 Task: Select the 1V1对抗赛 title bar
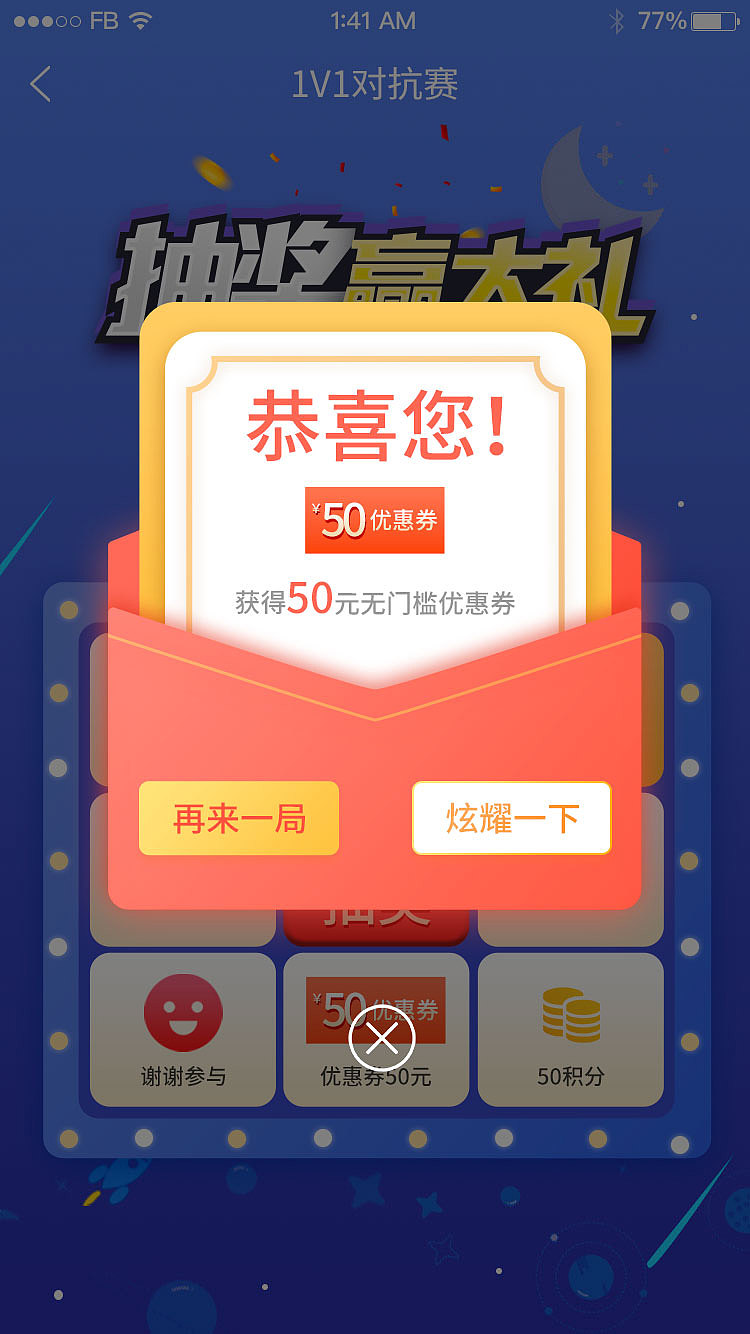coord(375,85)
